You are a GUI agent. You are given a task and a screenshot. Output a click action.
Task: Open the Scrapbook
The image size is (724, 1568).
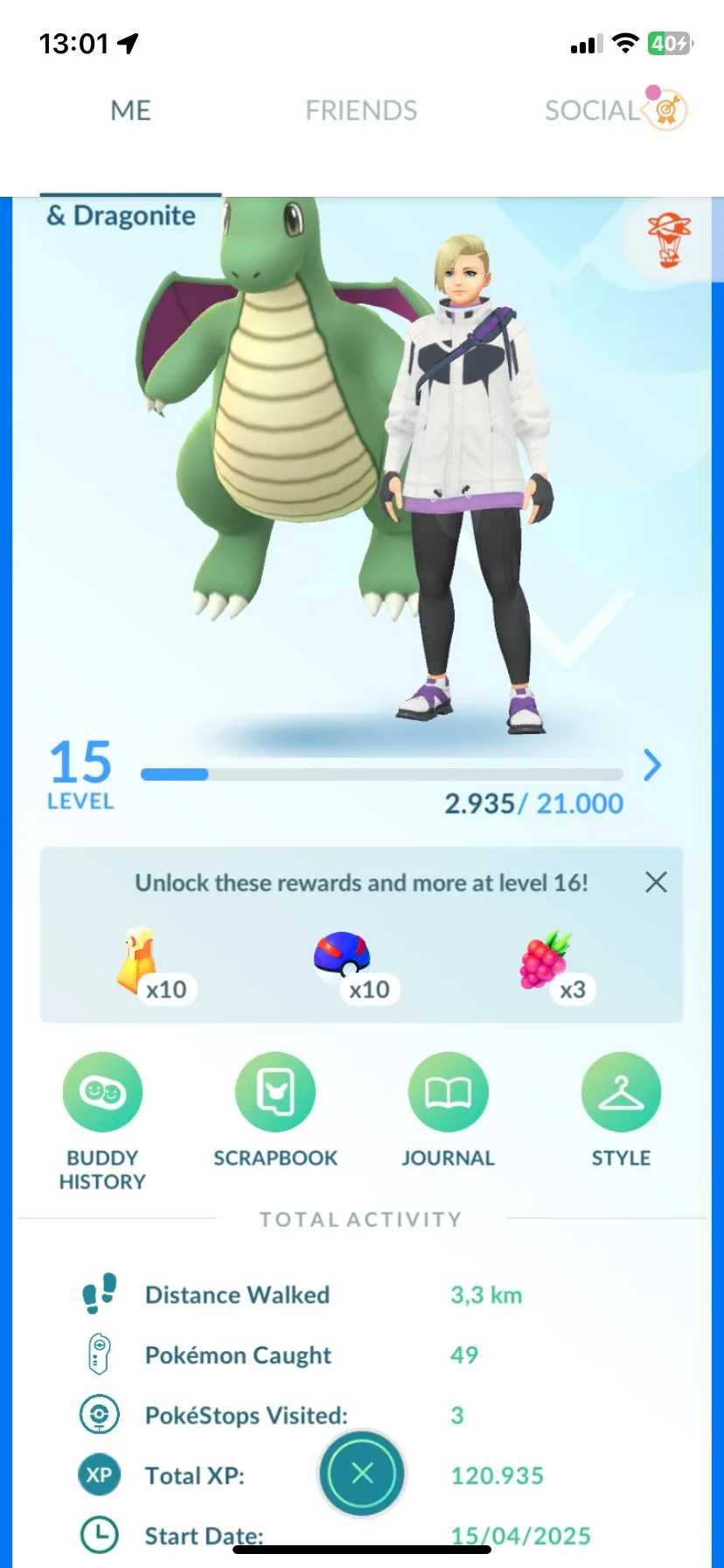[275, 1093]
